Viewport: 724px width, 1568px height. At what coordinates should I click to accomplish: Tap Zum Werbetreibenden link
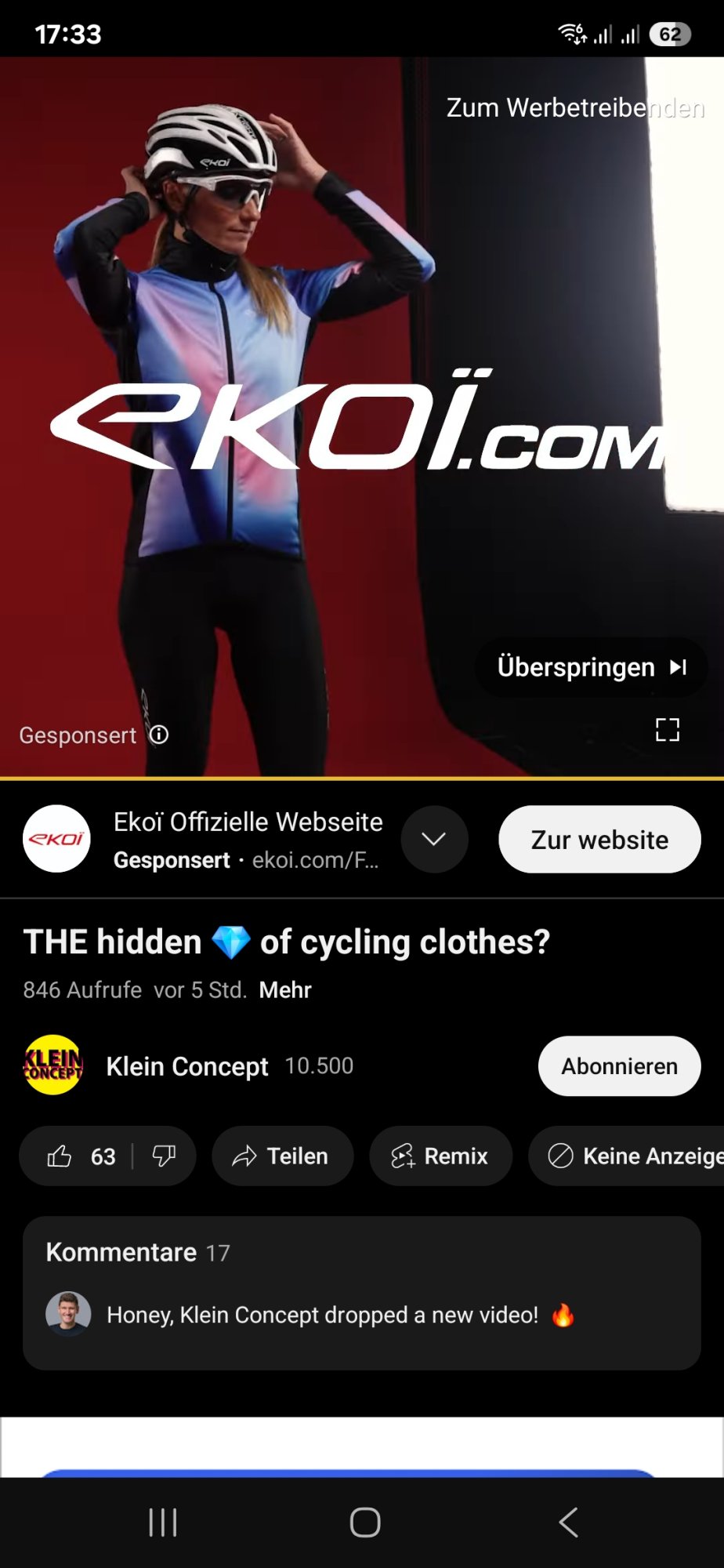click(x=575, y=107)
